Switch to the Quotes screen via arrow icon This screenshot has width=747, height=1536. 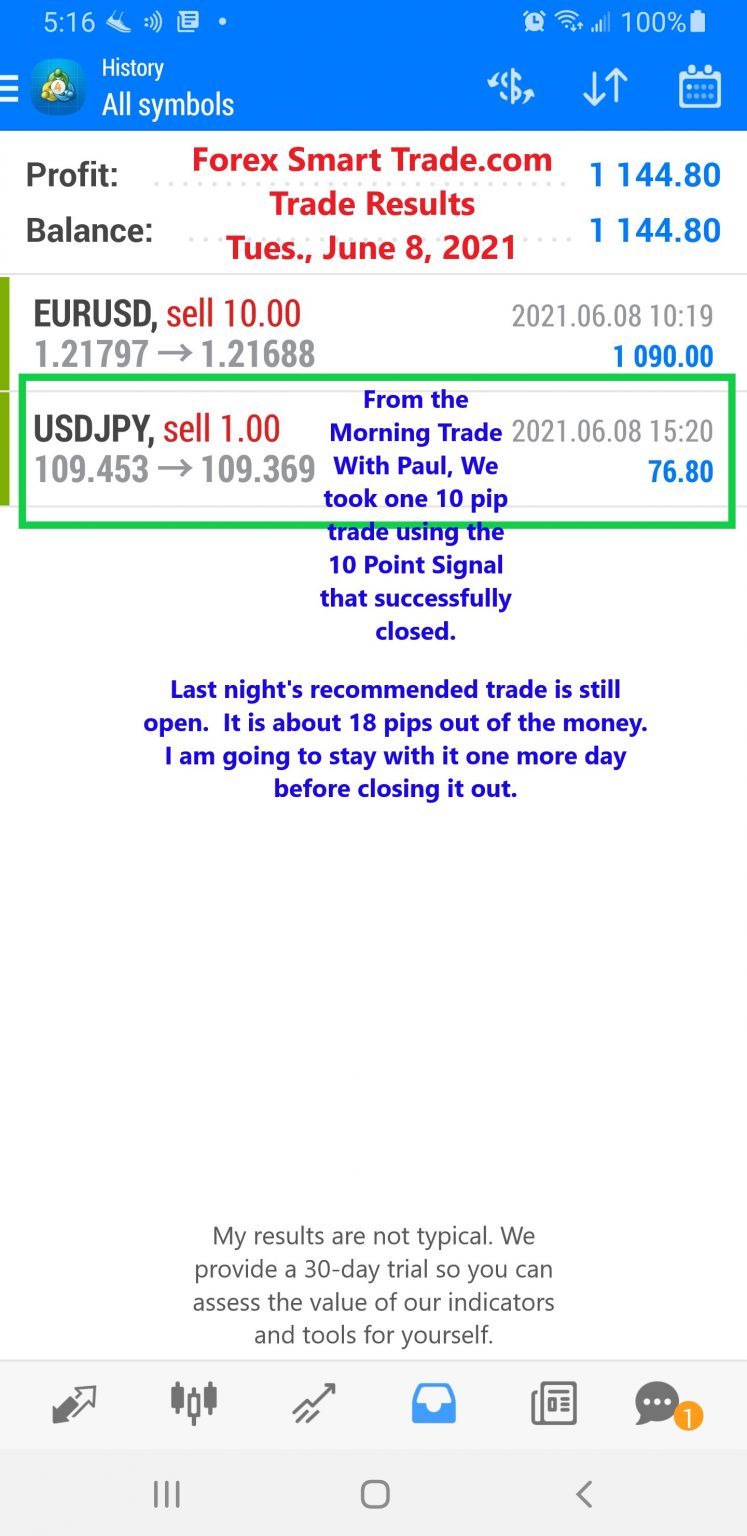coord(74,1403)
